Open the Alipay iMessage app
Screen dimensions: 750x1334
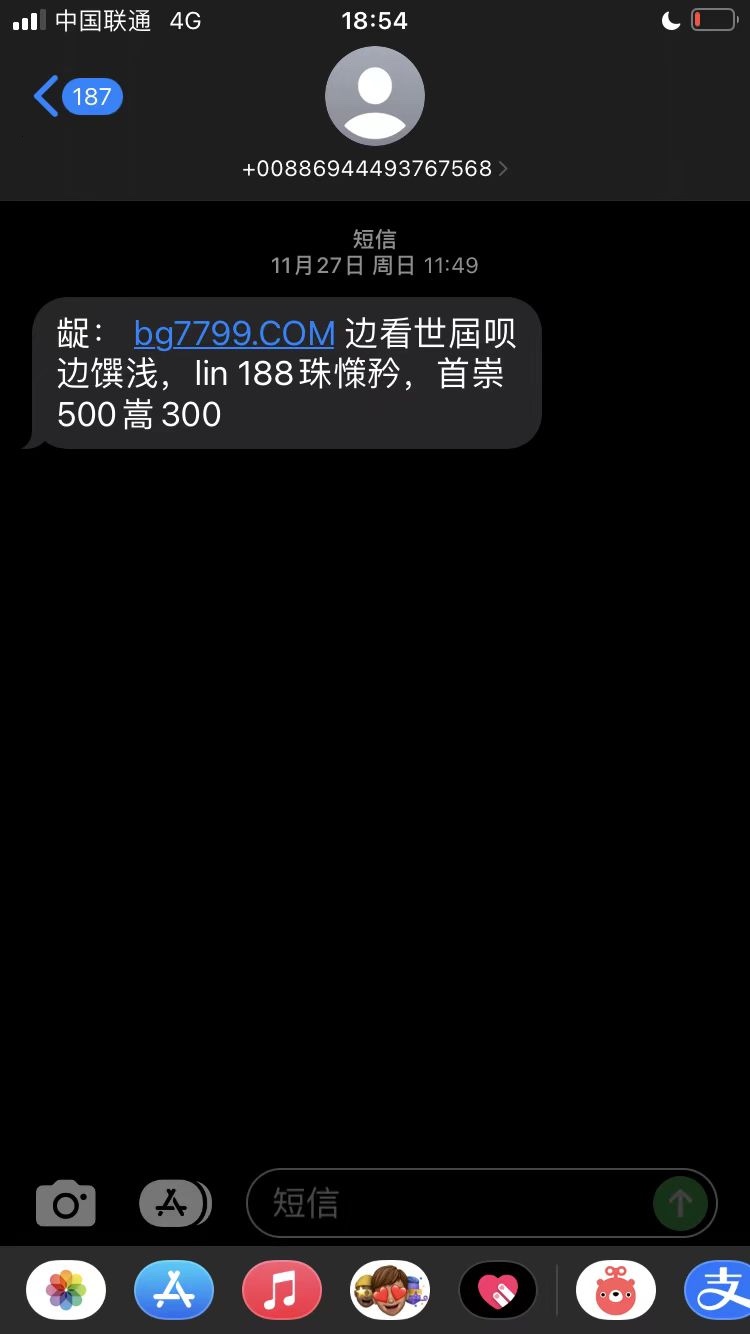point(720,1290)
